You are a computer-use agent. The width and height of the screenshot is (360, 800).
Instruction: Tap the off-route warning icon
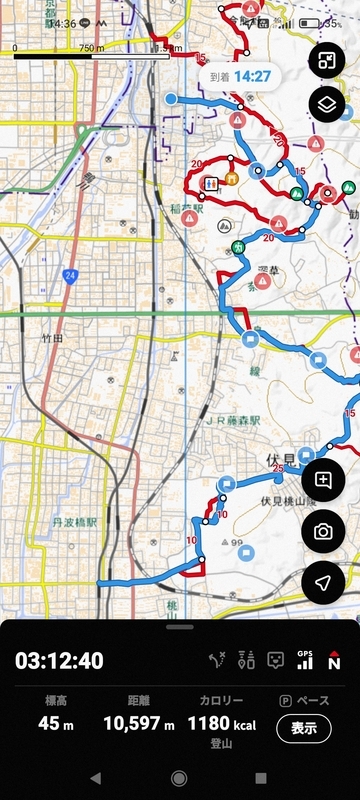click(218, 661)
